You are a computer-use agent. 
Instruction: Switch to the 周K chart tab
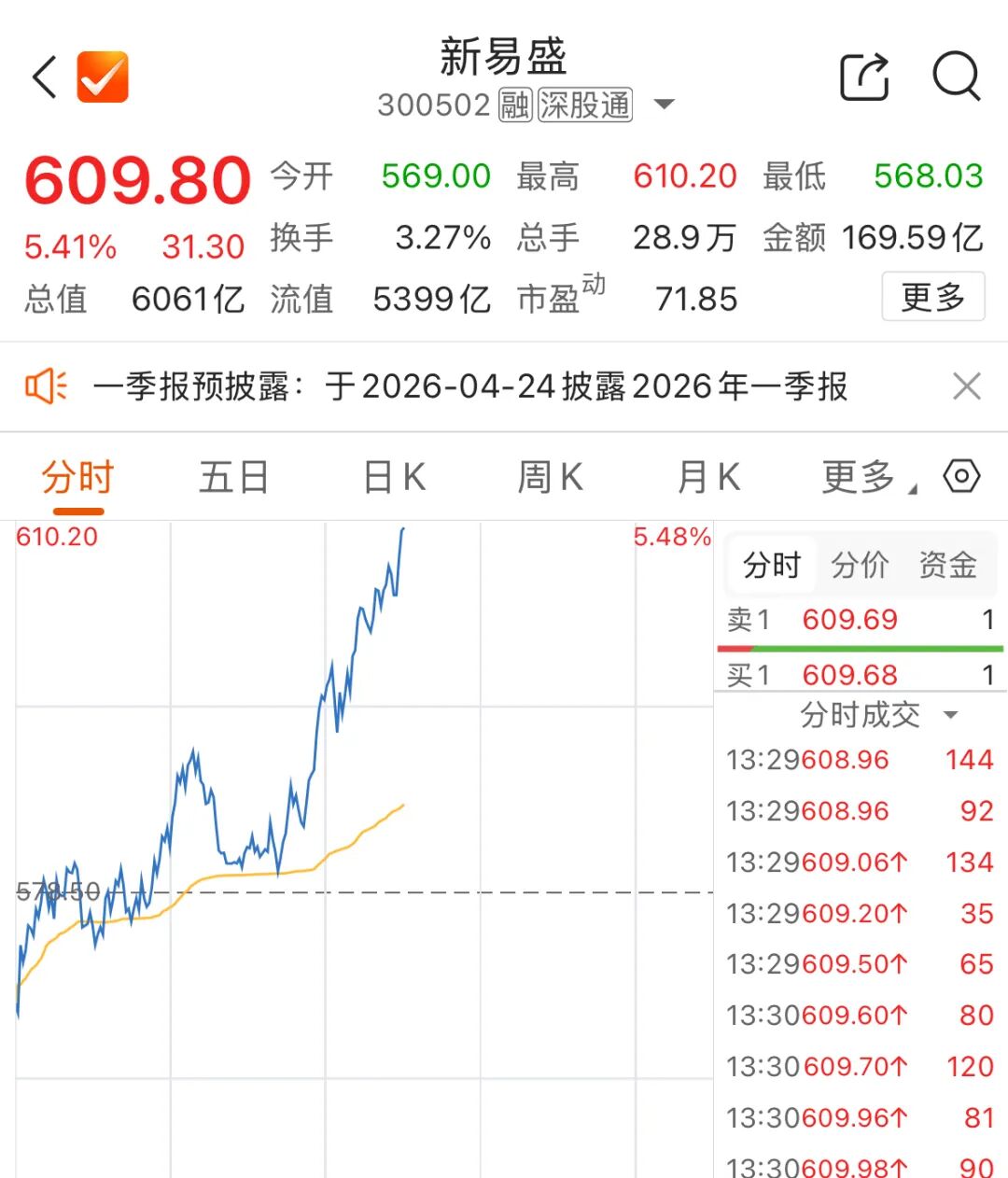pos(551,478)
